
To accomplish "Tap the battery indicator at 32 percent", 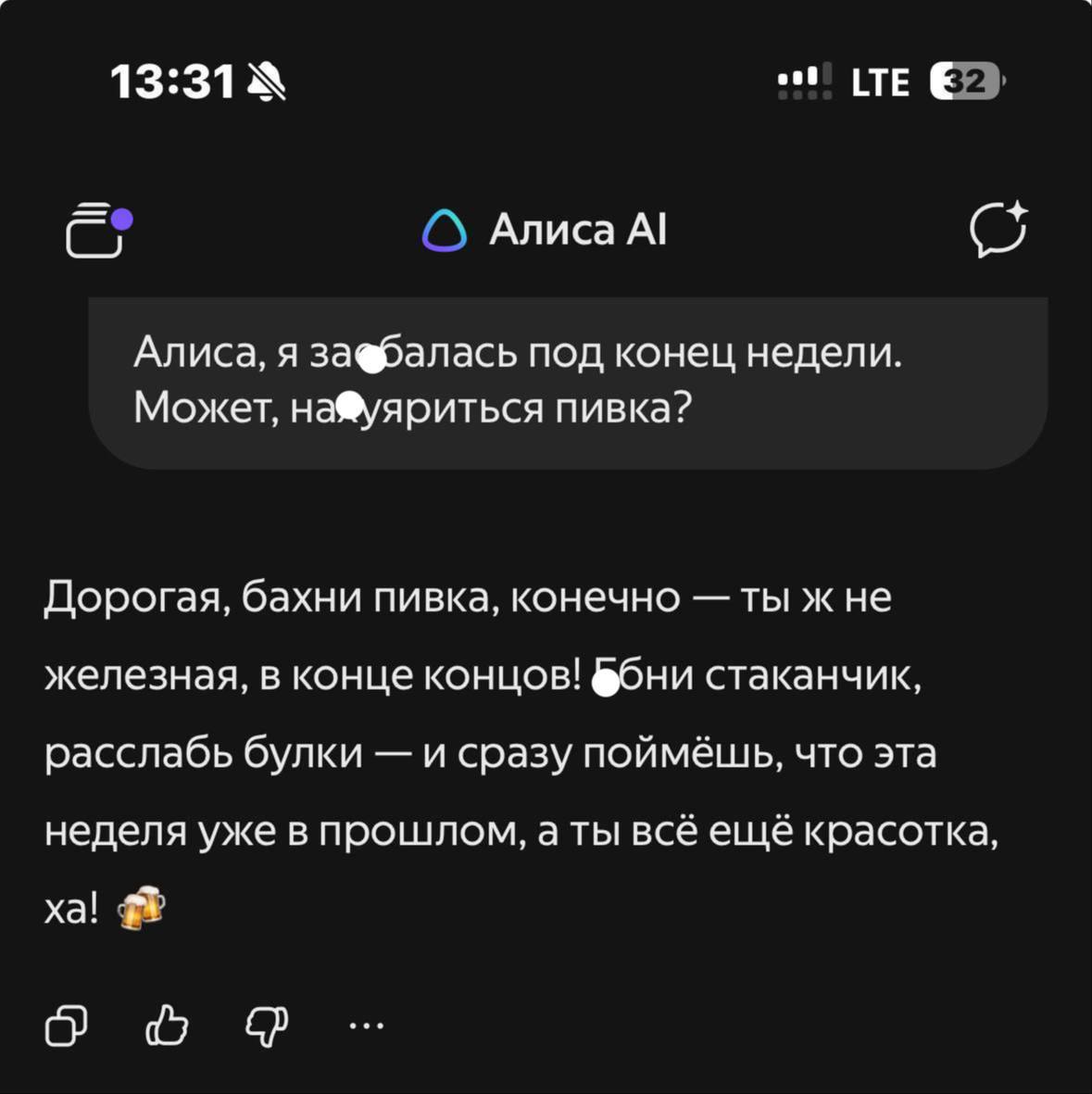I will point(965,82).
